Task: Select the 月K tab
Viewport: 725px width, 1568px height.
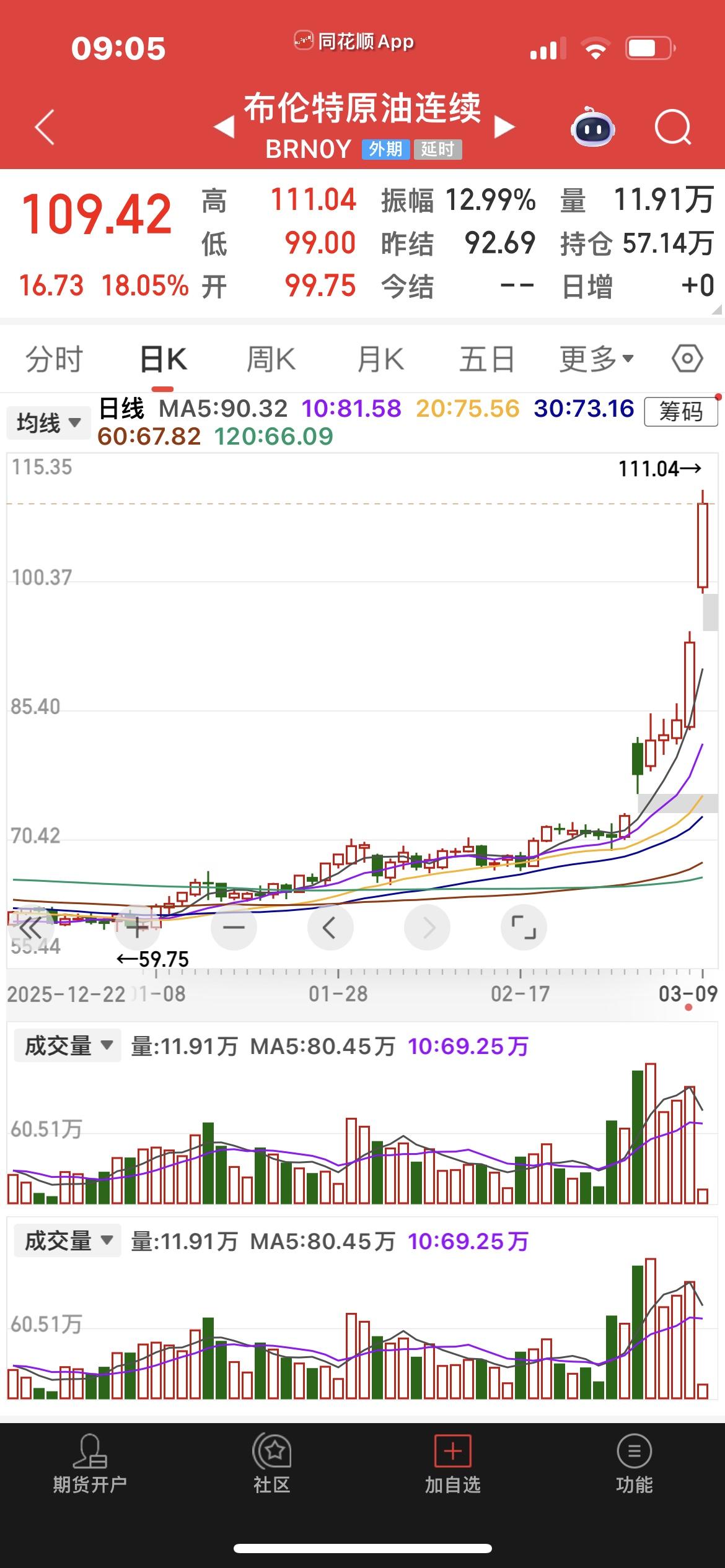Action: tap(380, 360)
